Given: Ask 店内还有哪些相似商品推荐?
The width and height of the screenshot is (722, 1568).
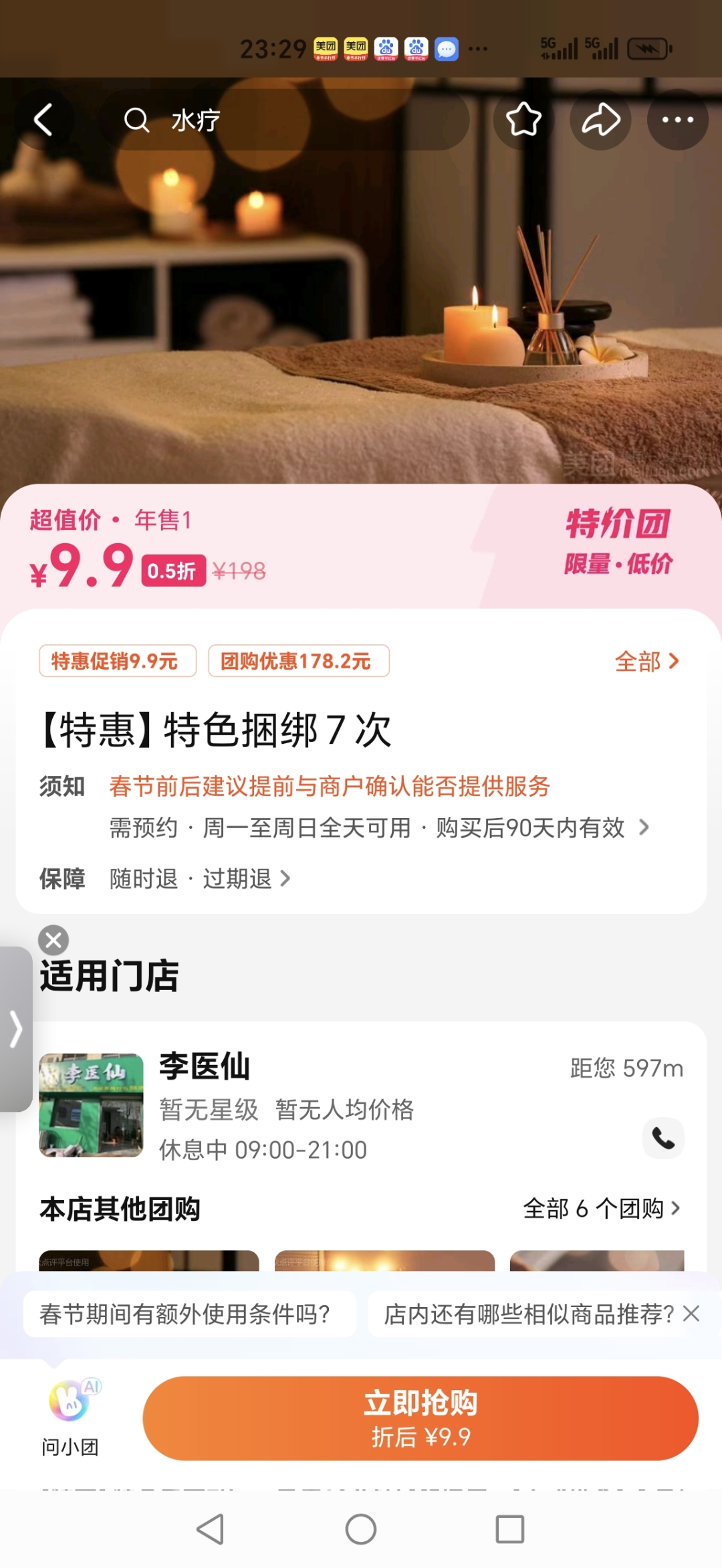Looking at the screenshot, I should [x=528, y=1314].
